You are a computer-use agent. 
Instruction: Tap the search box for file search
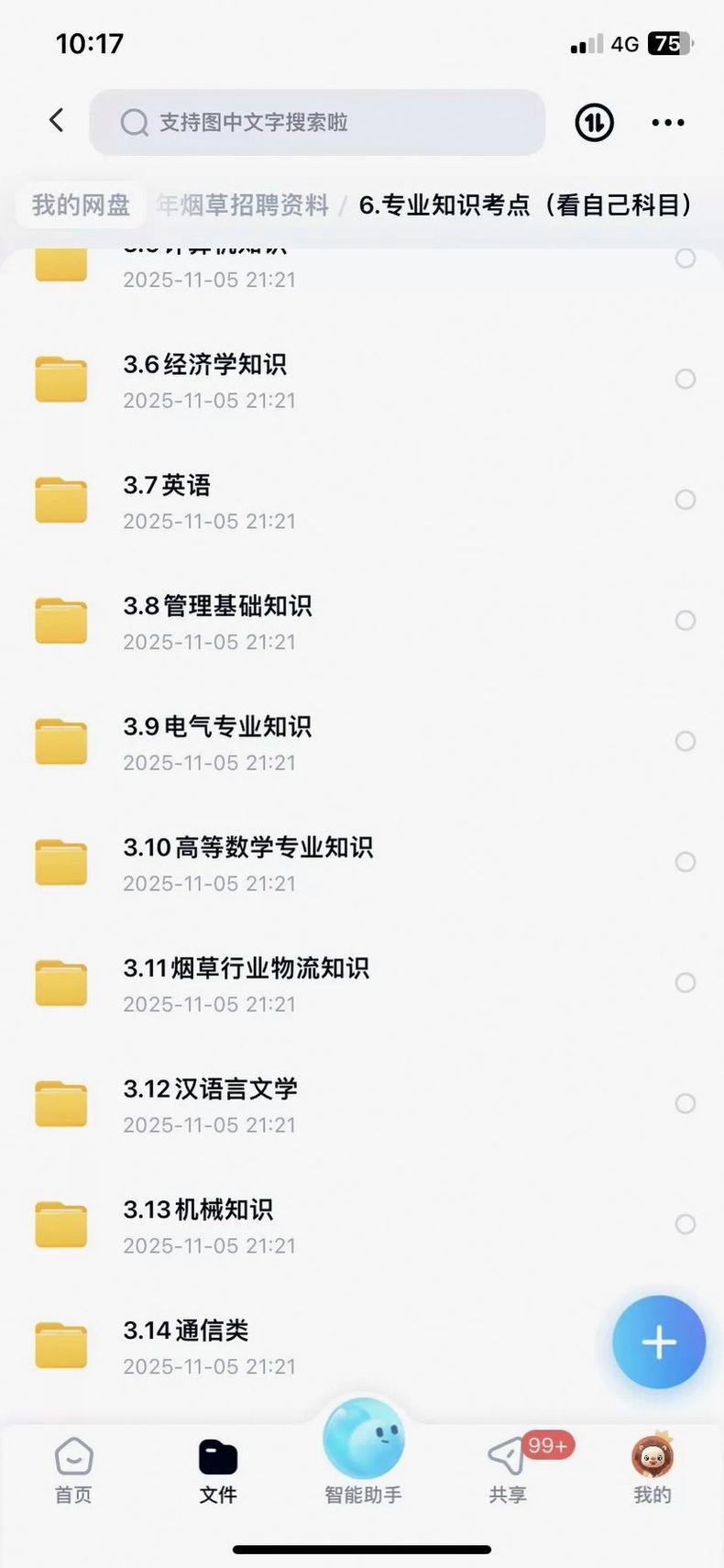tap(317, 122)
